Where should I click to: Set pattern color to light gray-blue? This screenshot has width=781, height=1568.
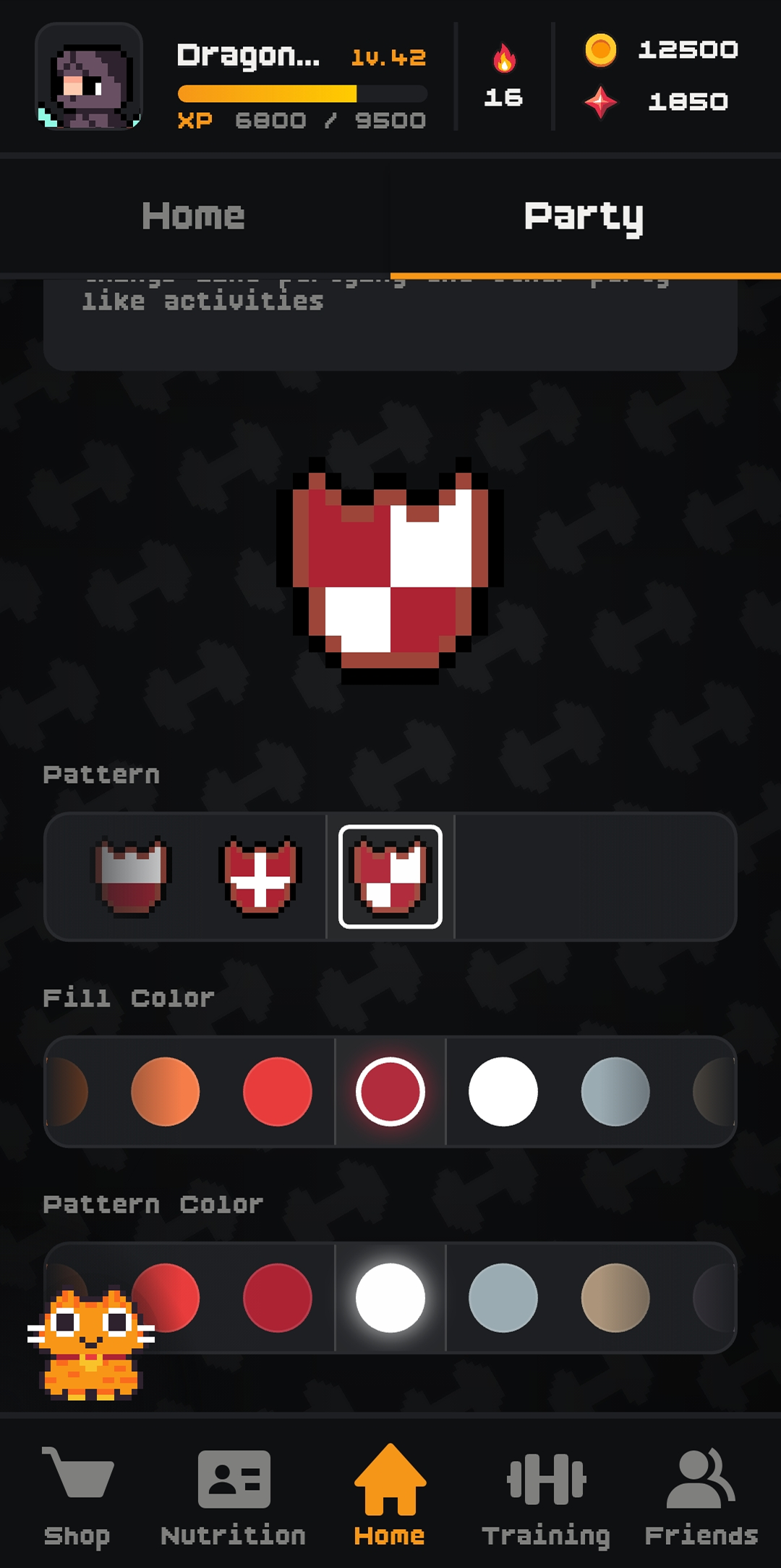[x=503, y=1297]
